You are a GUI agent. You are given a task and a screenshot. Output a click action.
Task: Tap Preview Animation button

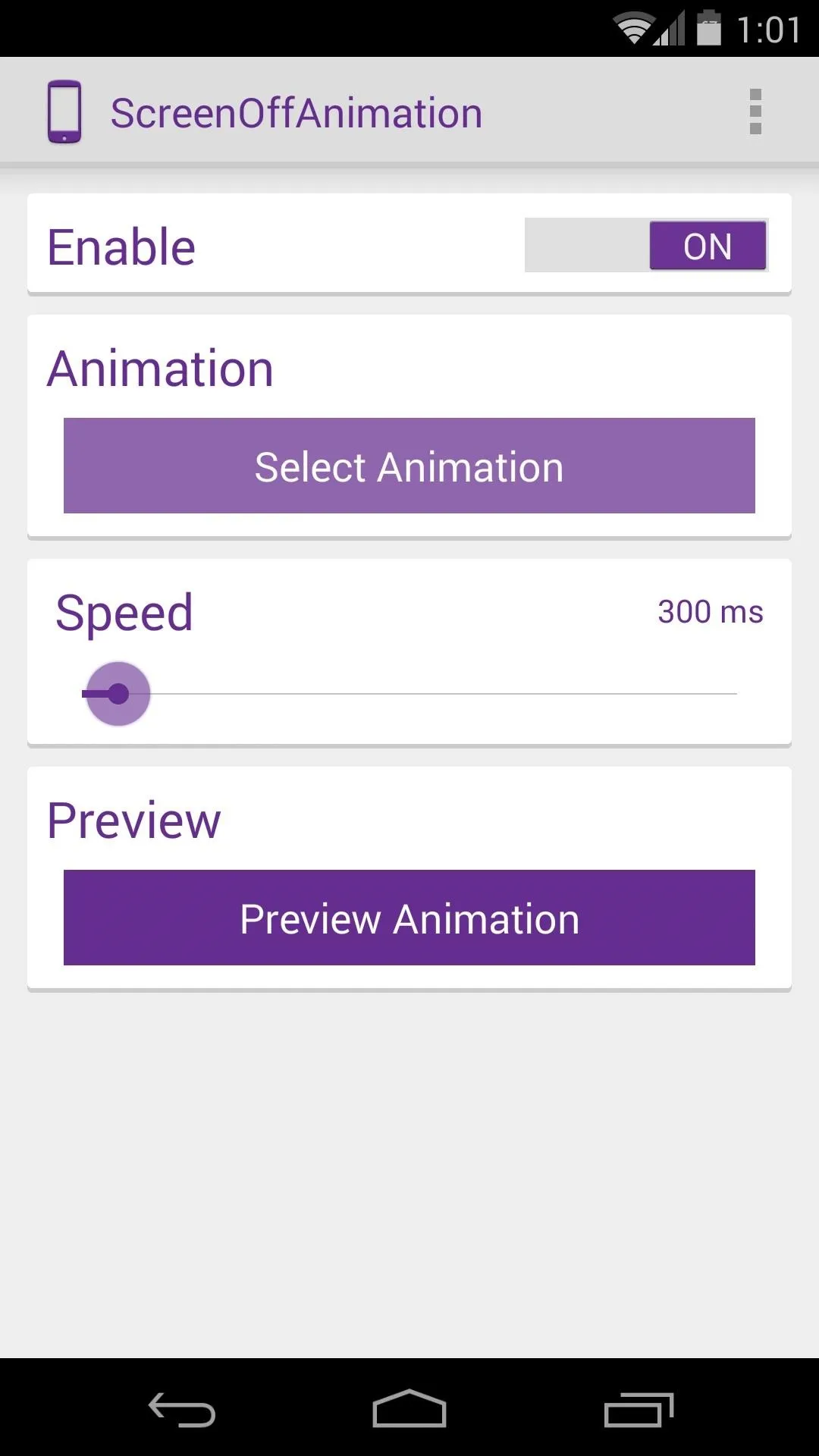point(409,918)
